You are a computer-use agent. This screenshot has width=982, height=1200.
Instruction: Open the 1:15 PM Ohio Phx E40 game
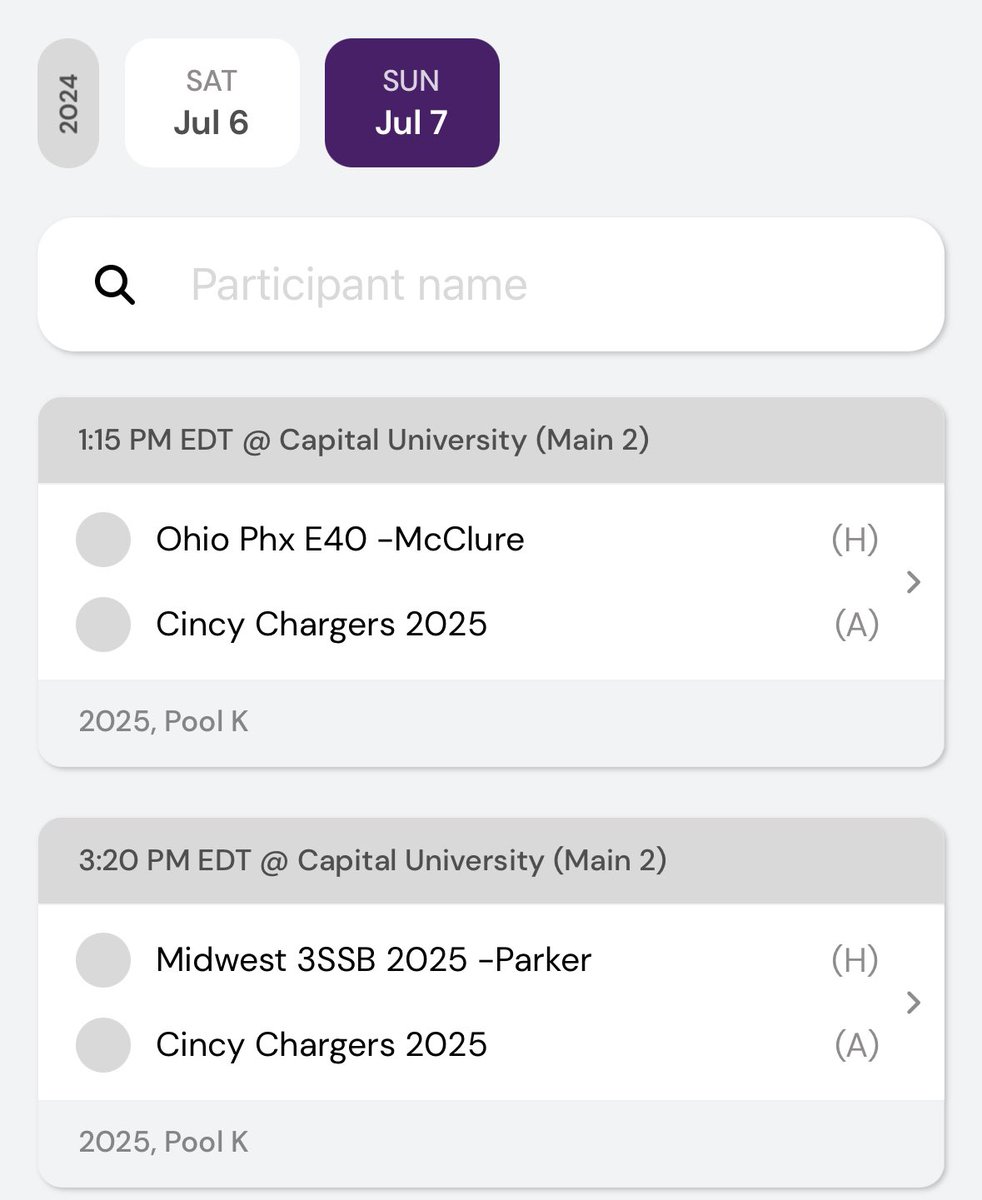click(x=490, y=582)
